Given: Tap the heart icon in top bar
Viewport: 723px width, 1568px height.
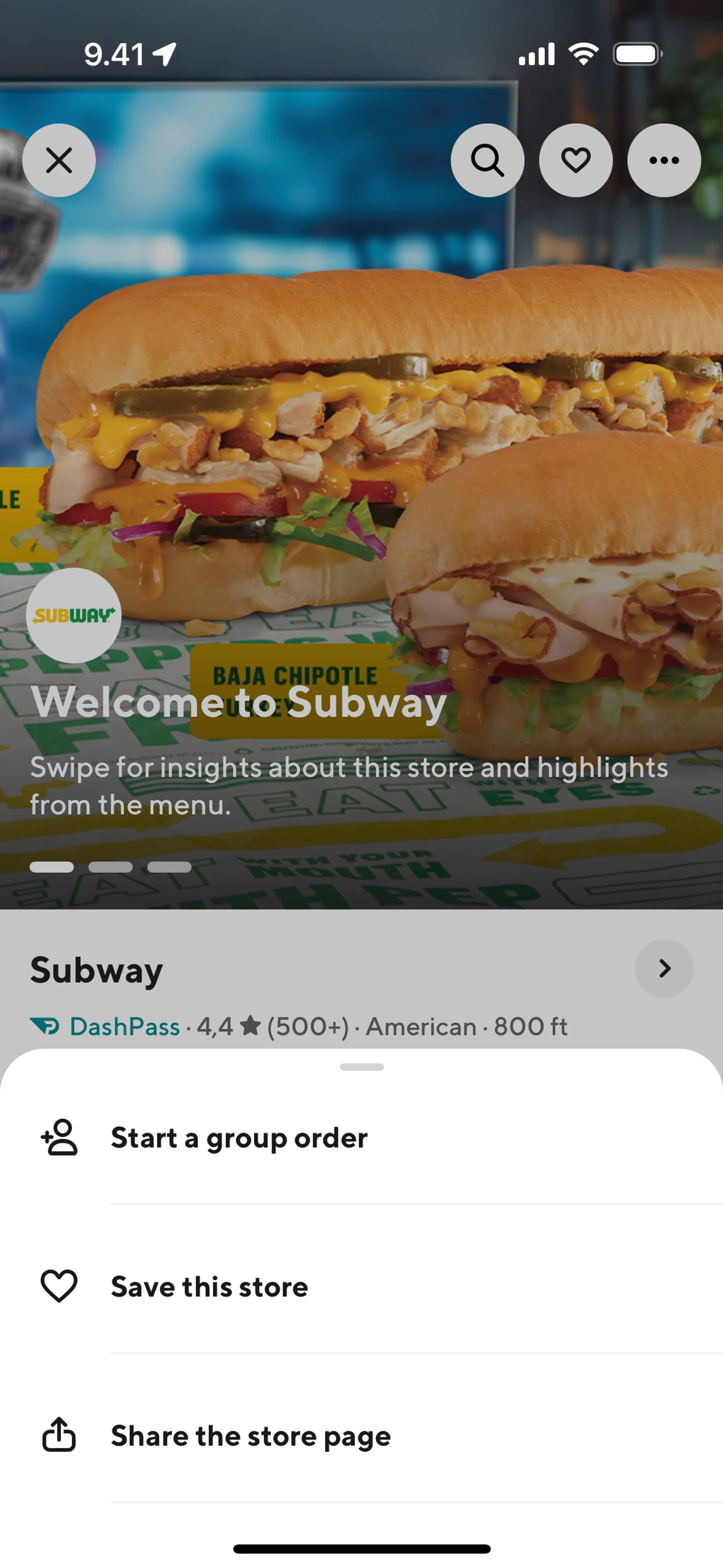Looking at the screenshot, I should pos(576,160).
